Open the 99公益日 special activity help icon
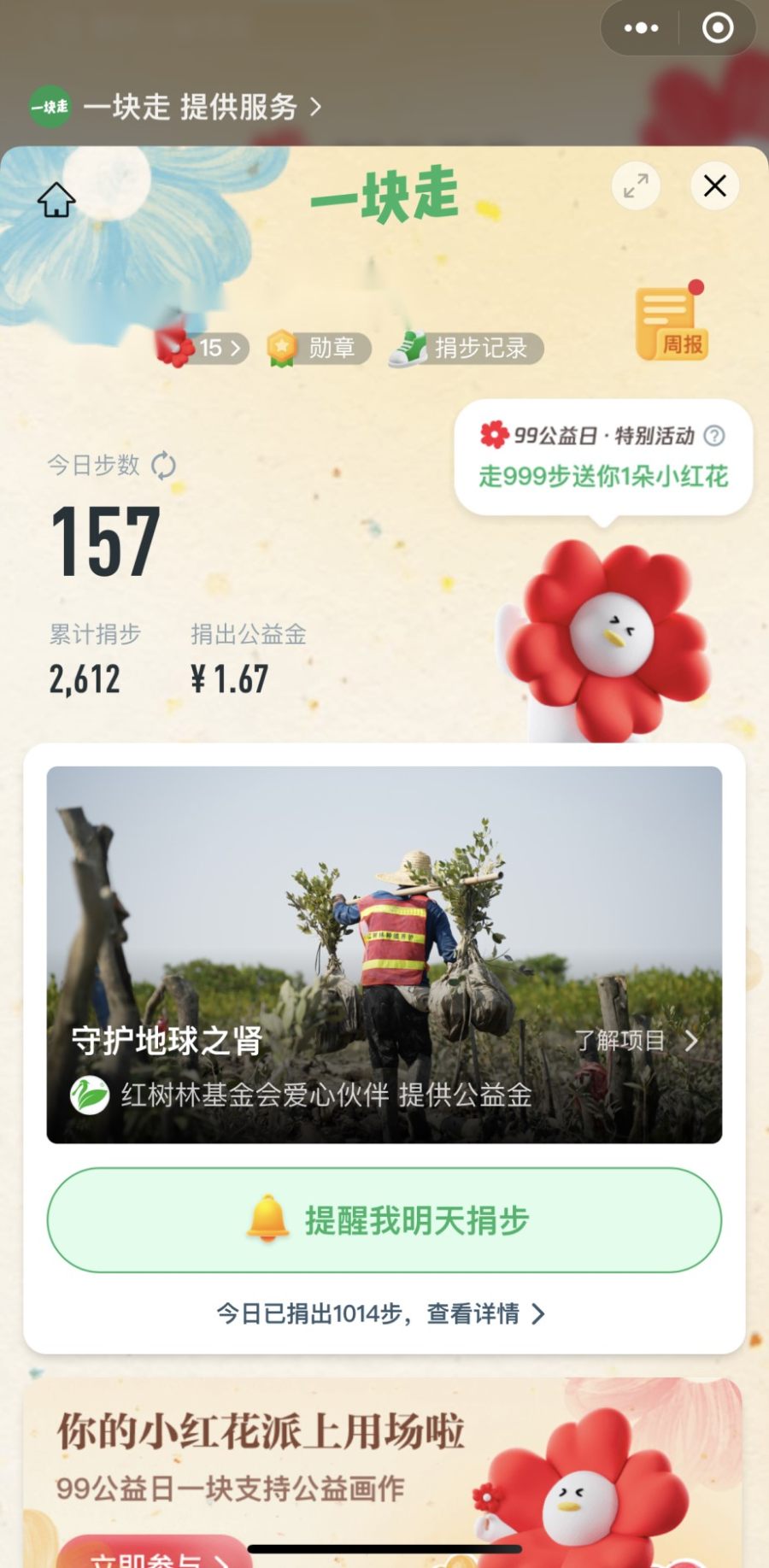Screen dimensions: 769x1568 pyautogui.click(x=714, y=436)
